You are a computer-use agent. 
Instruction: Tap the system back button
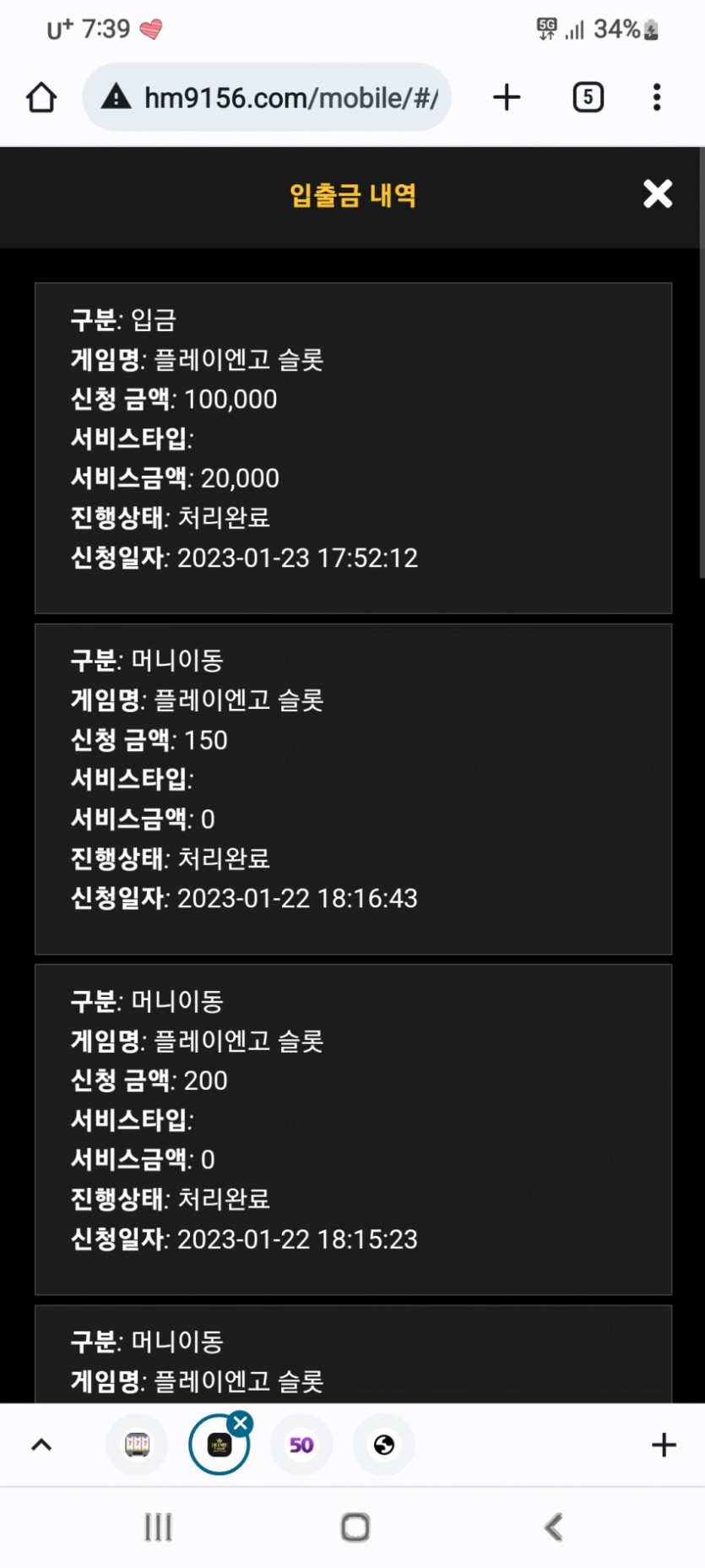coord(553,1527)
